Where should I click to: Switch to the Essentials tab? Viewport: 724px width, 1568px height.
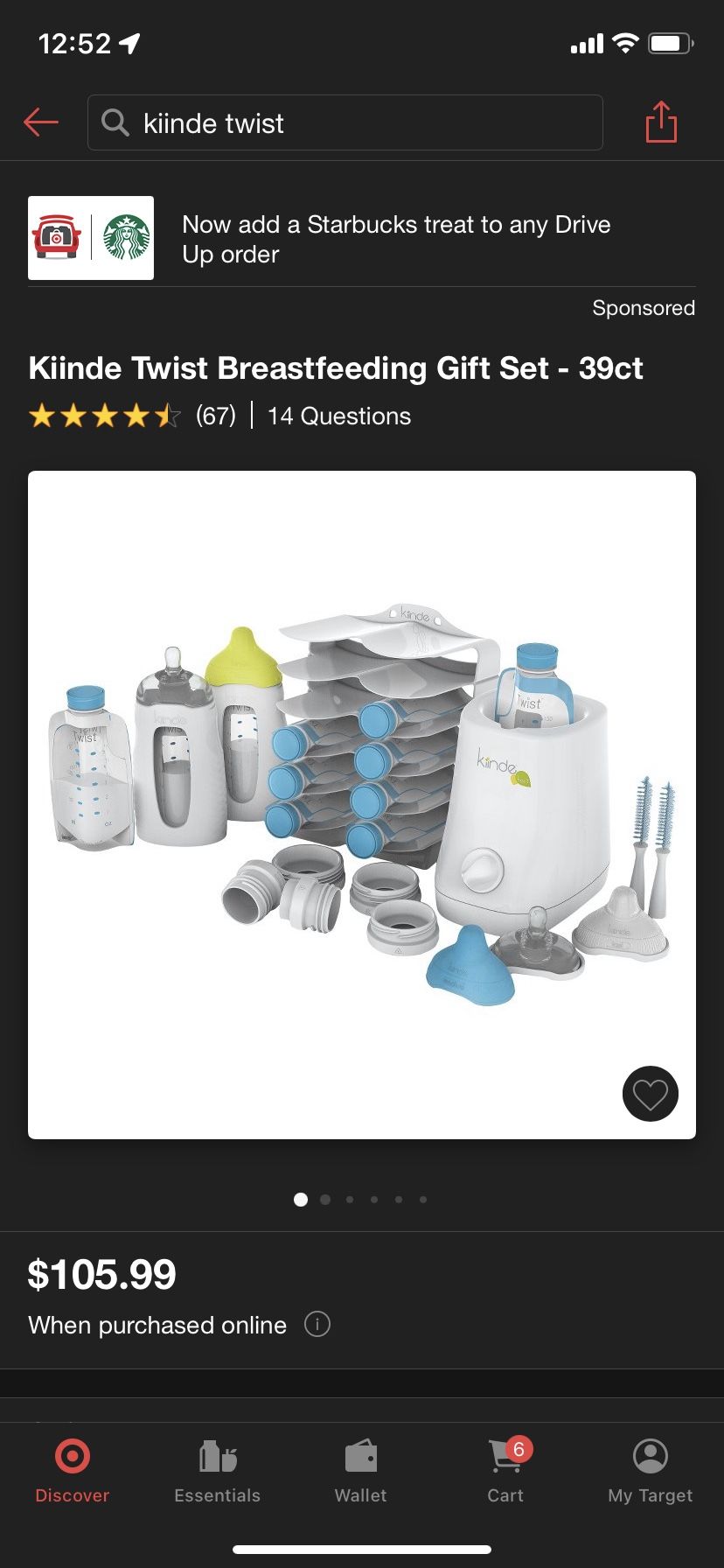(x=217, y=1470)
